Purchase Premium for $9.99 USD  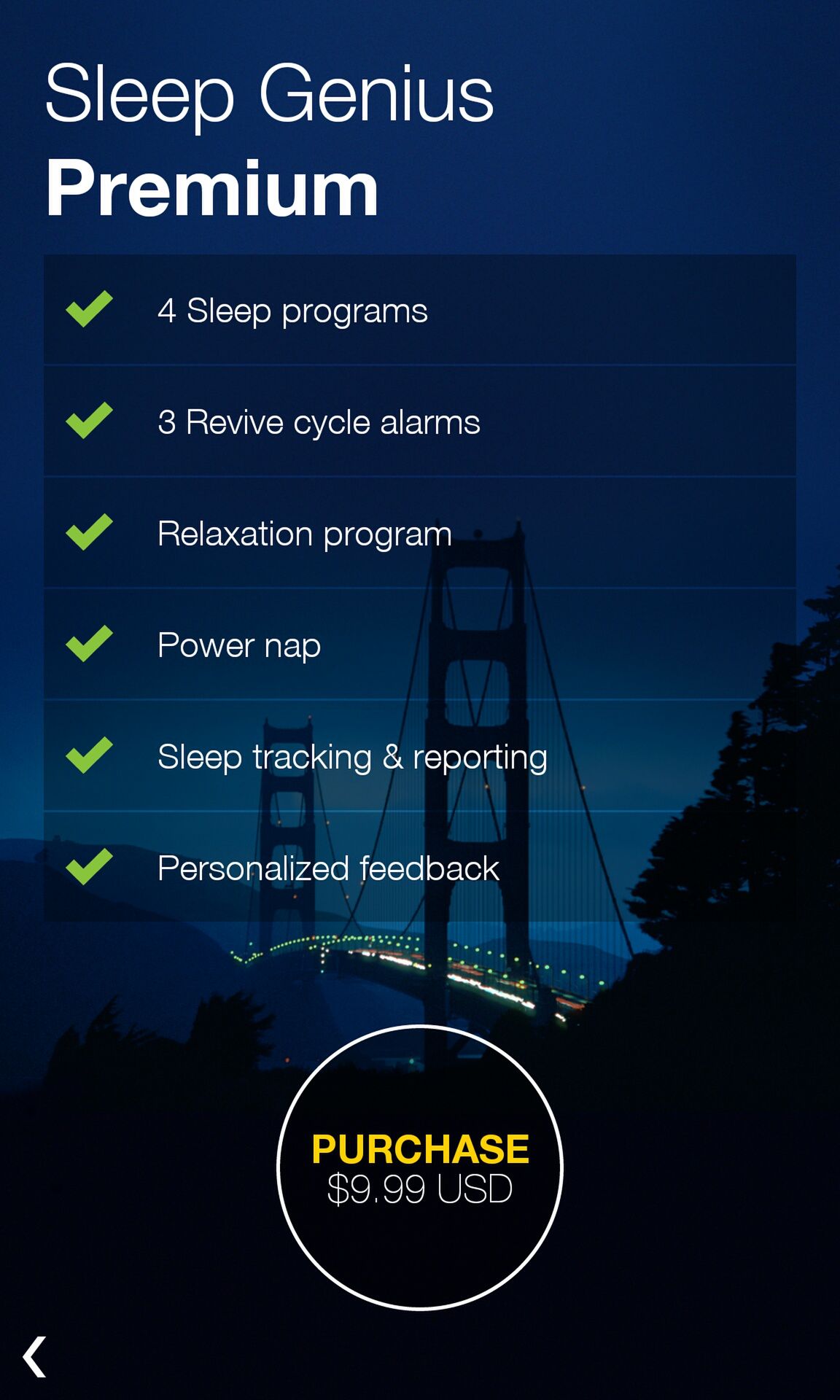(420, 1167)
